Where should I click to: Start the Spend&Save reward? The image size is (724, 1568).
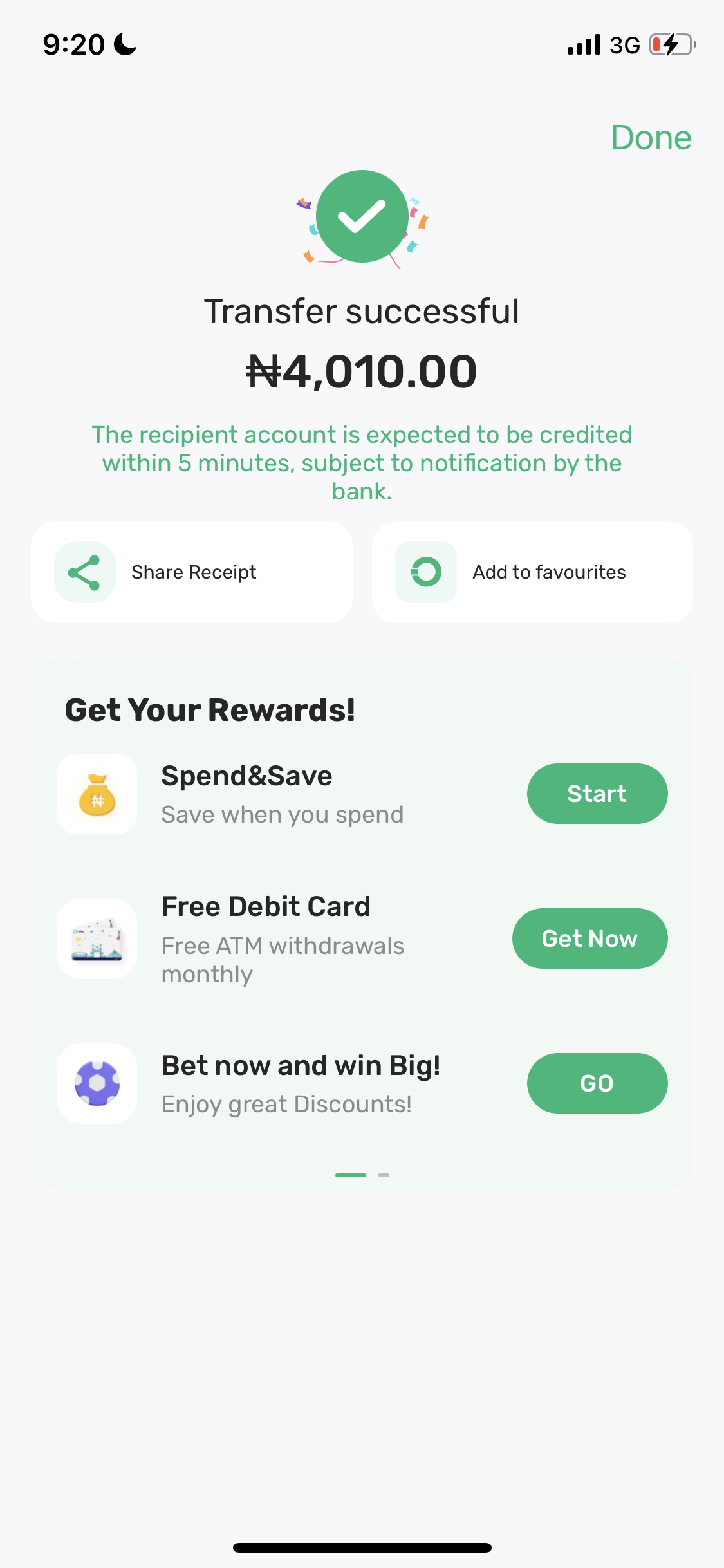[x=597, y=794]
